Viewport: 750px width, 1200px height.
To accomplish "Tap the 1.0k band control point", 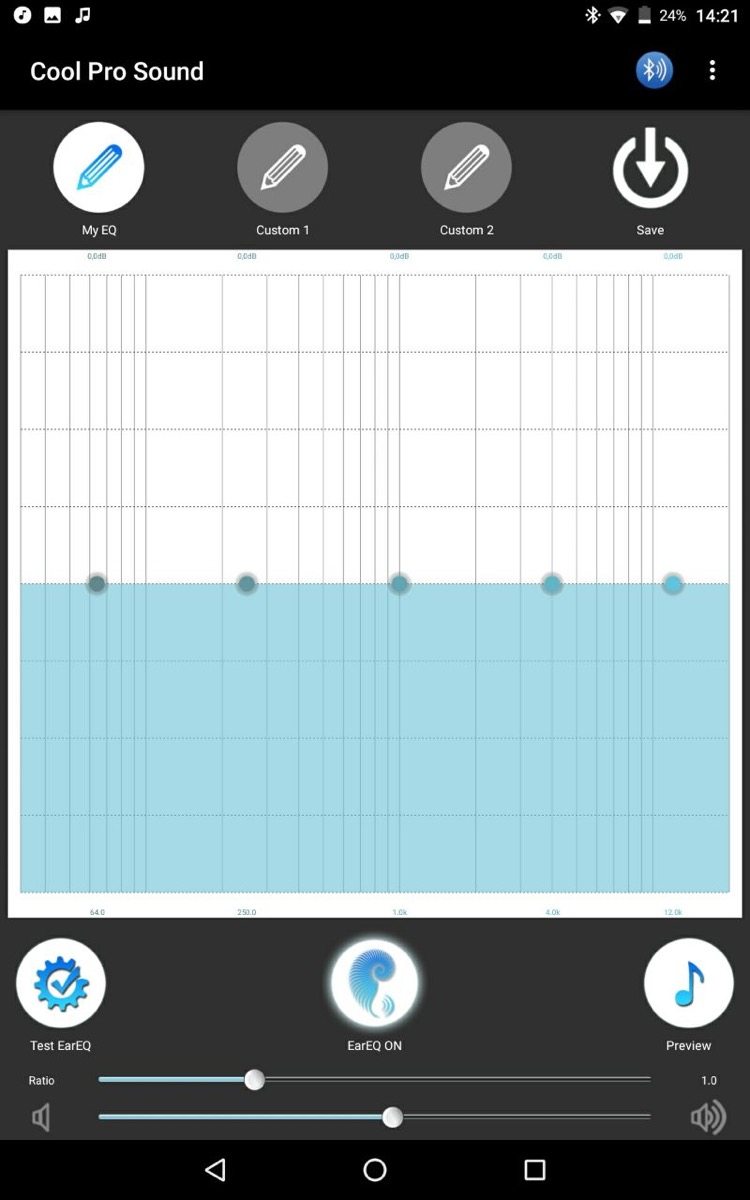I will pyautogui.click(x=399, y=583).
